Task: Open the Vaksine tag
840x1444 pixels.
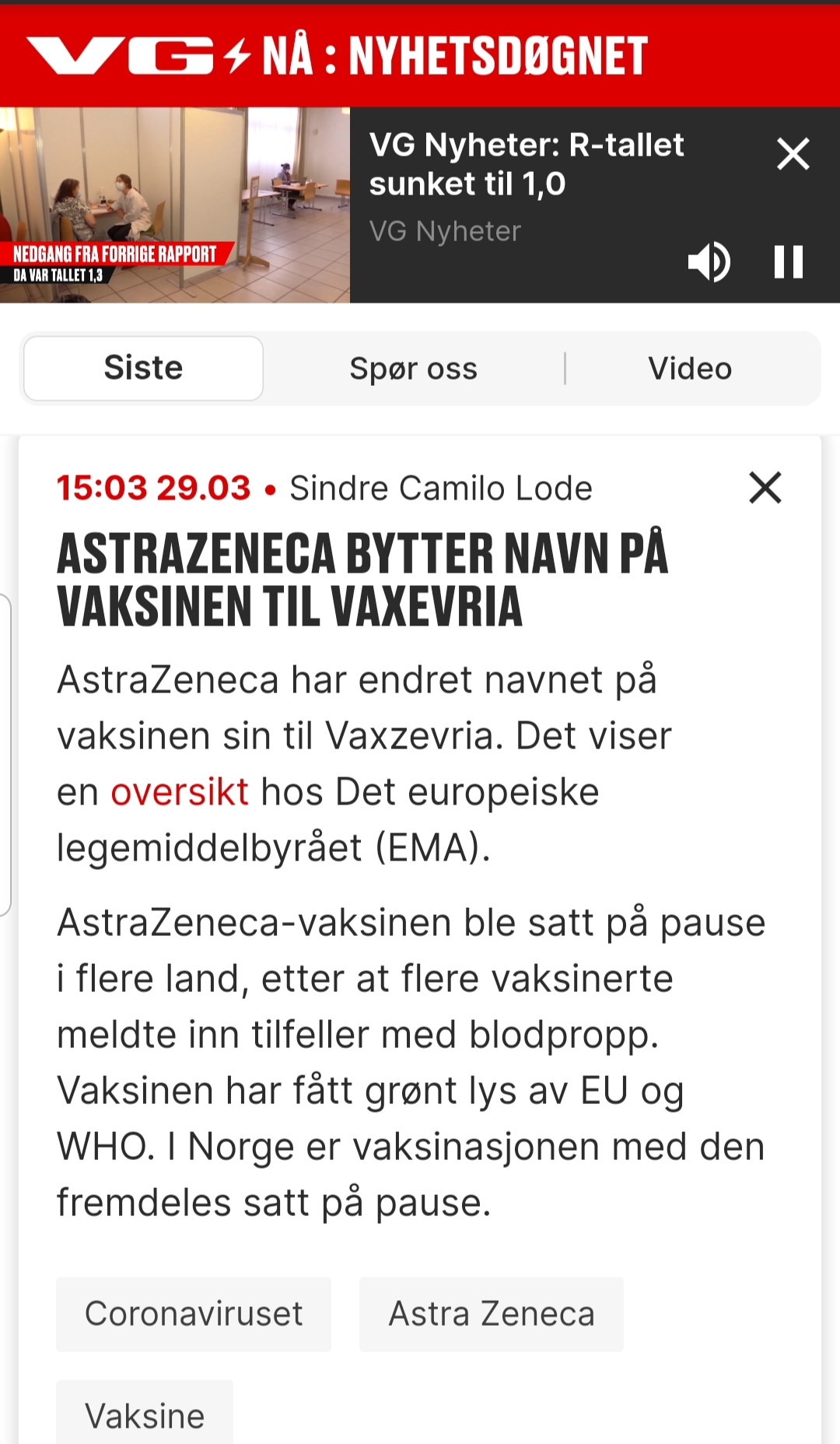Action: [x=145, y=1414]
